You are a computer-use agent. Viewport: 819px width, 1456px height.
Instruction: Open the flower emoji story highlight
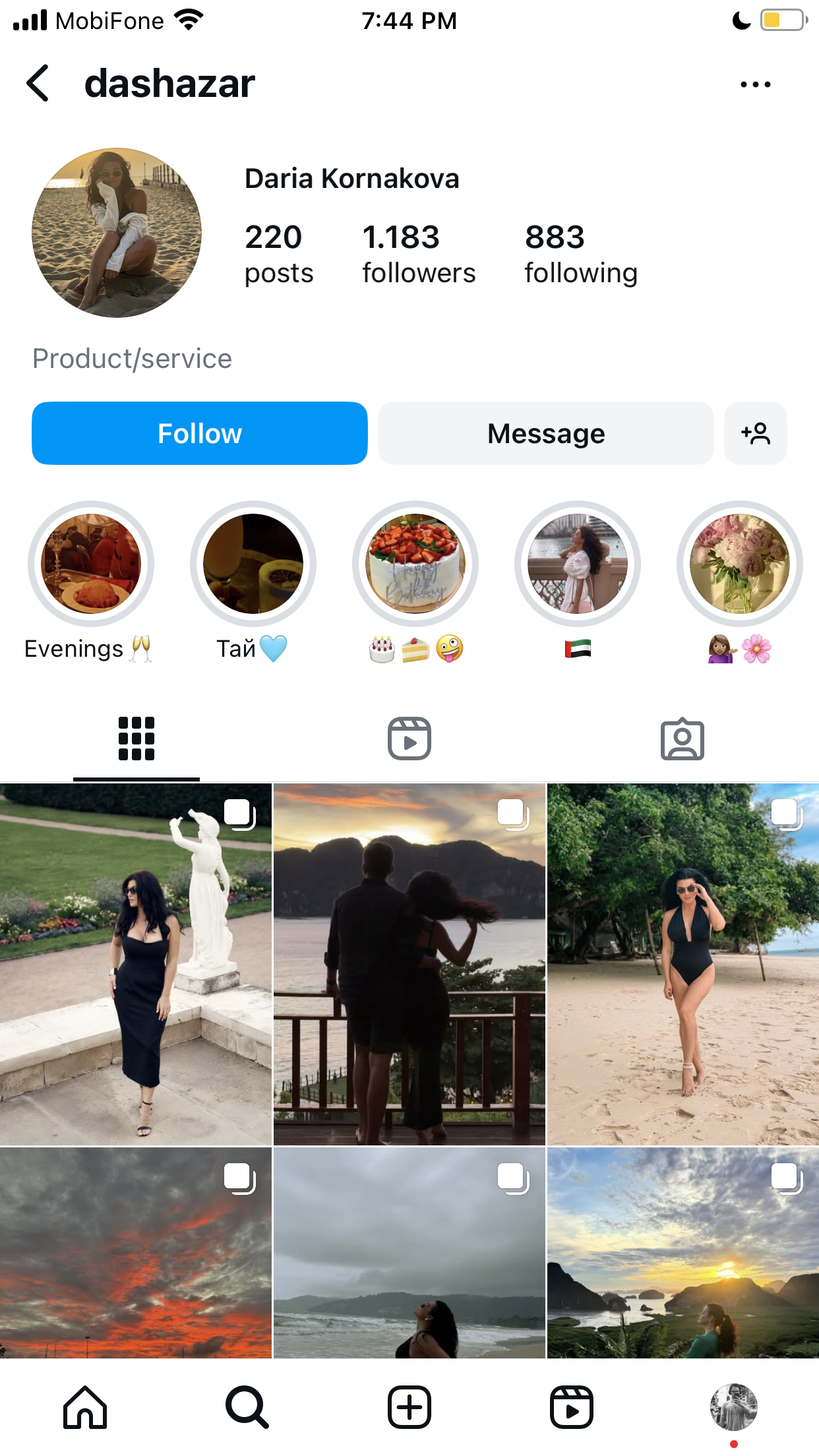[x=740, y=564]
